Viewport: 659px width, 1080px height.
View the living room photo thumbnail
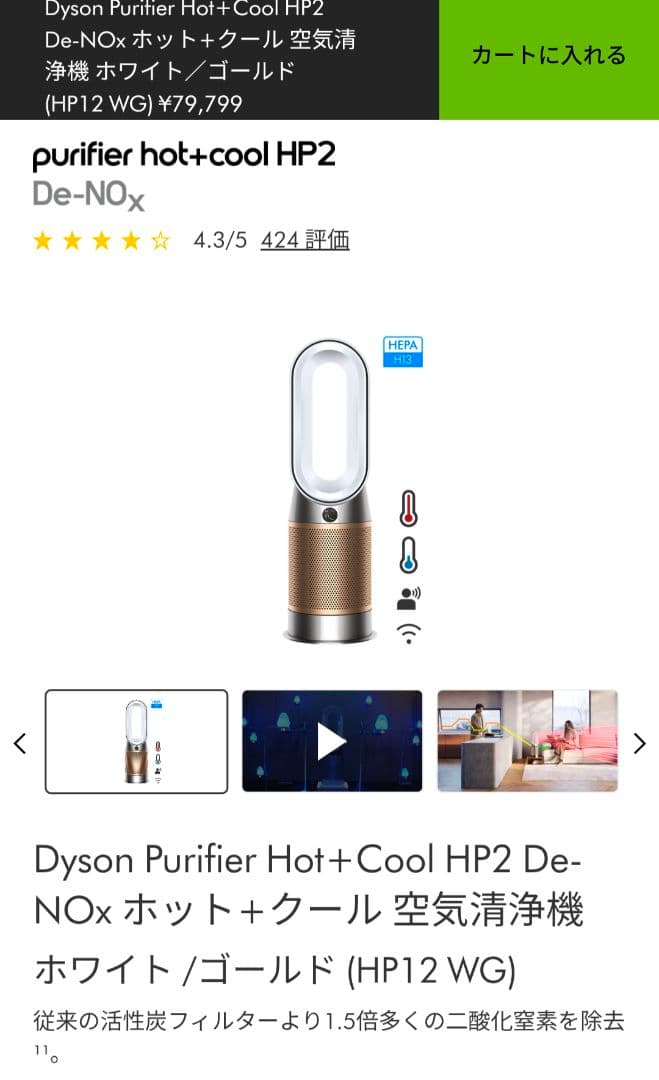pos(527,741)
